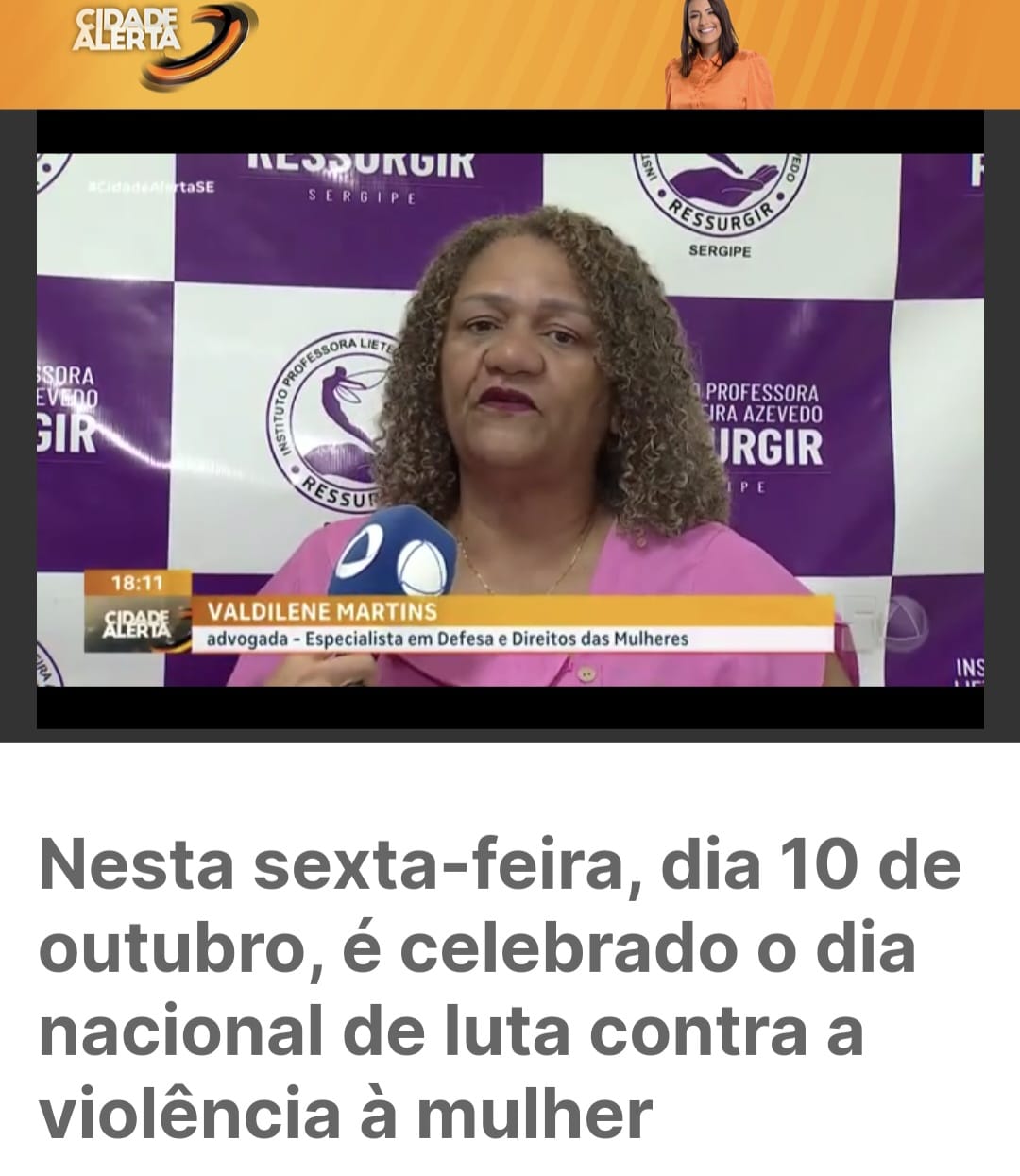The height and width of the screenshot is (1176, 1020).
Task: Open the Valdilene Martins interview video
Action: pyautogui.click(x=510, y=420)
